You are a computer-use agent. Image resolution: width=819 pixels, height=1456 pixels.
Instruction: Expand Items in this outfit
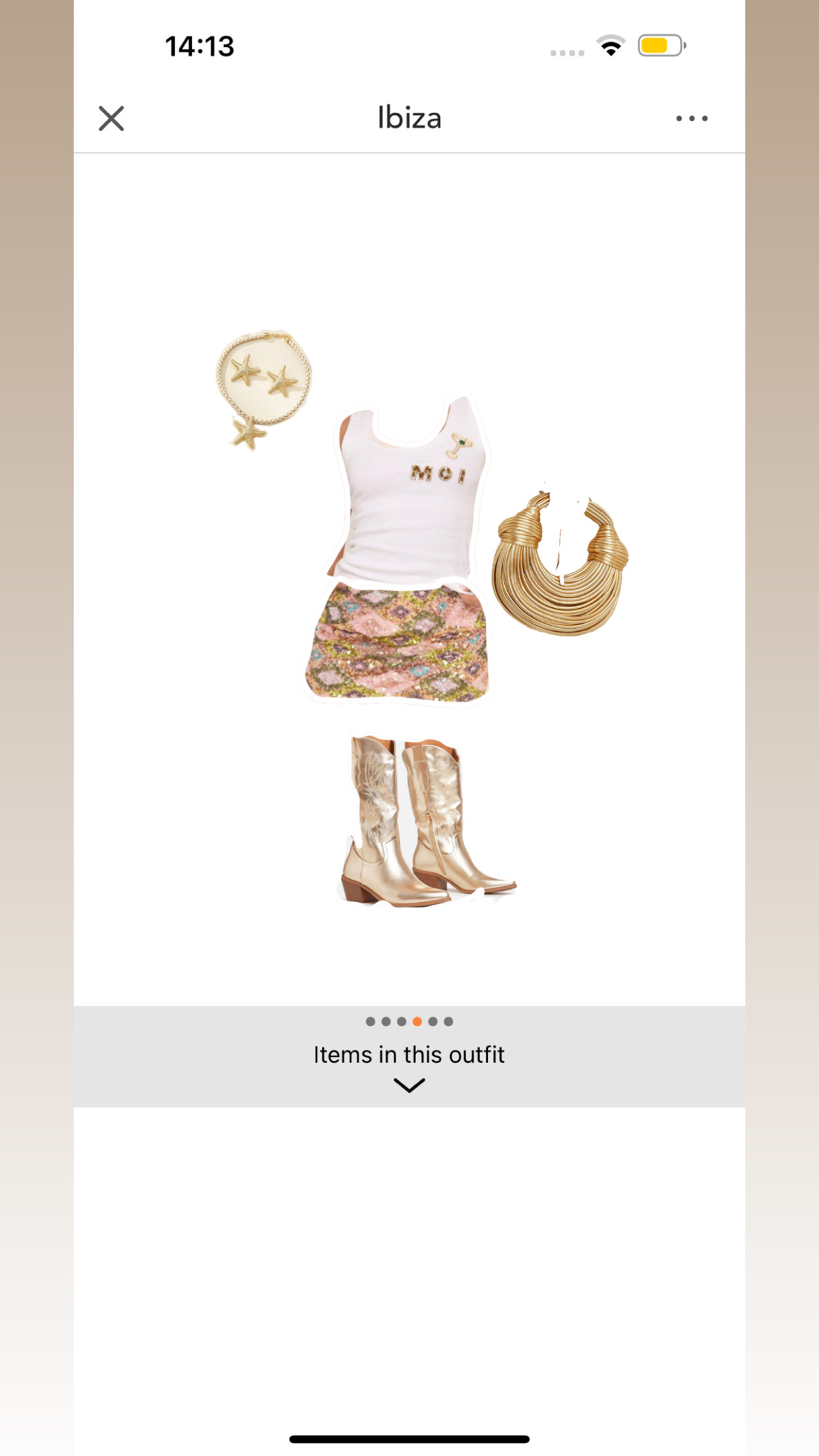(x=409, y=1066)
